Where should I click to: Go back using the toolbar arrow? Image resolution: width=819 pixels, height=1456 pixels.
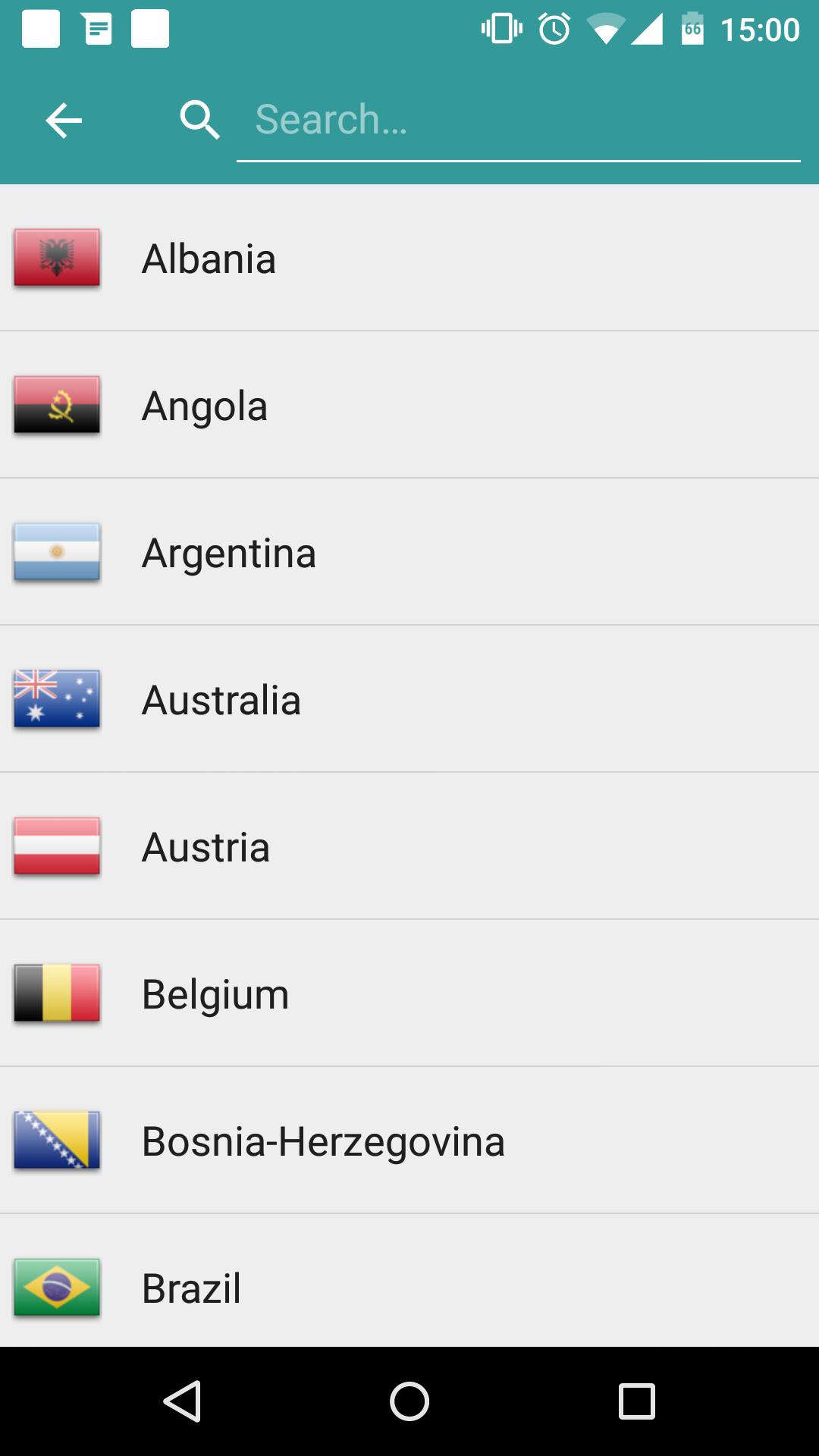click(64, 121)
